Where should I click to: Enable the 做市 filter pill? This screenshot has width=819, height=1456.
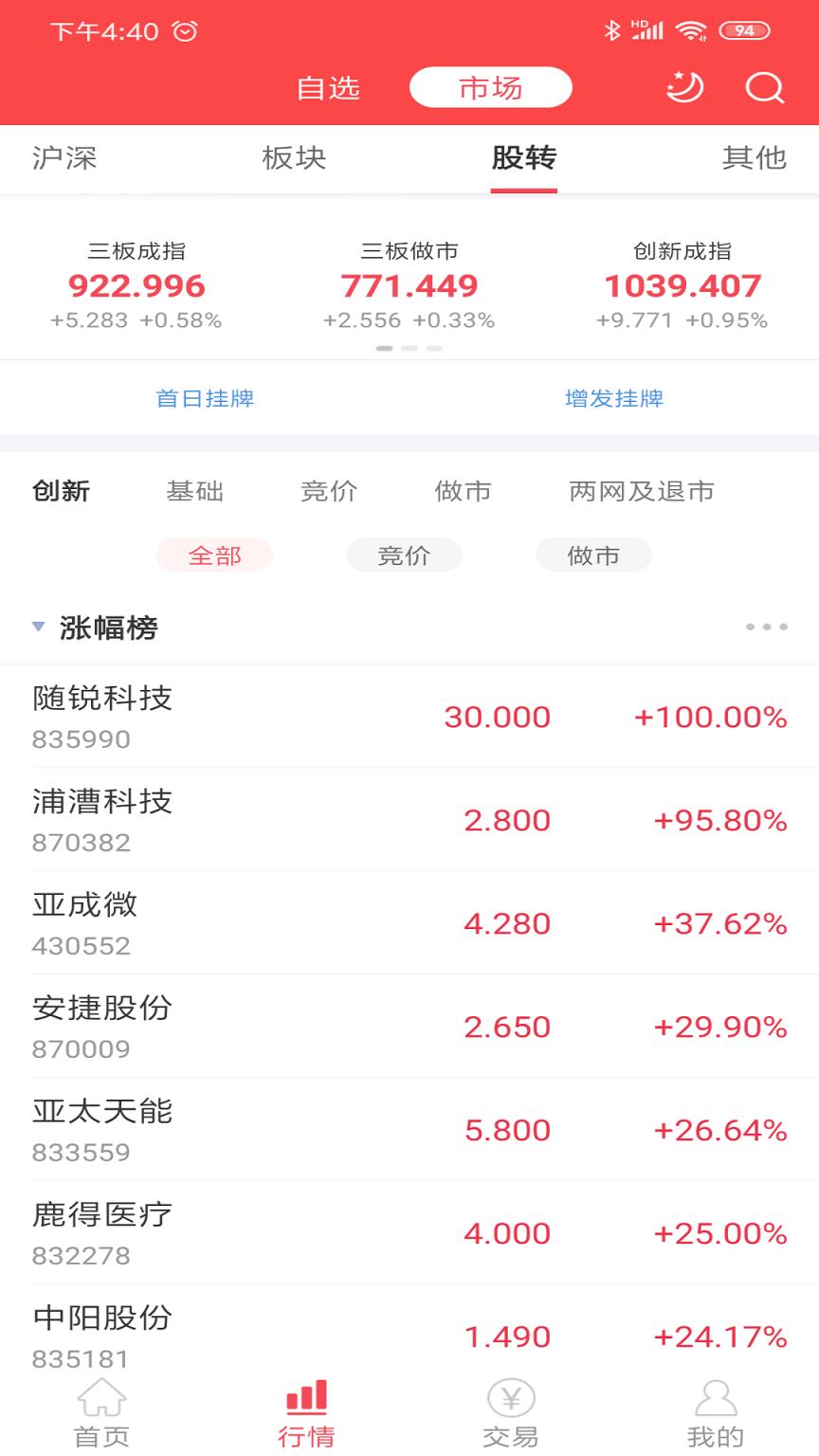593,555
